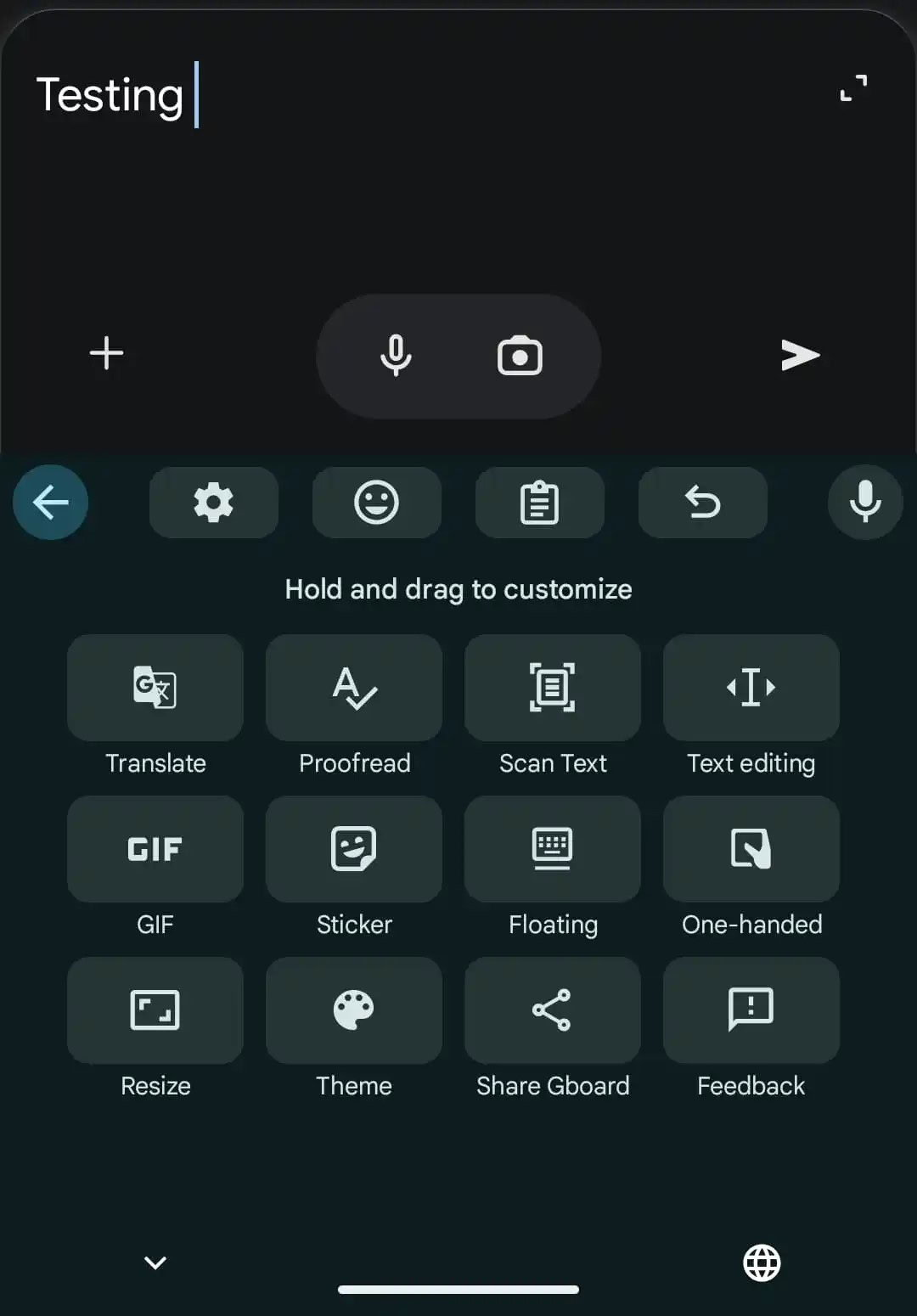
Task: Open Gboard settings gear
Action: tap(213, 503)
